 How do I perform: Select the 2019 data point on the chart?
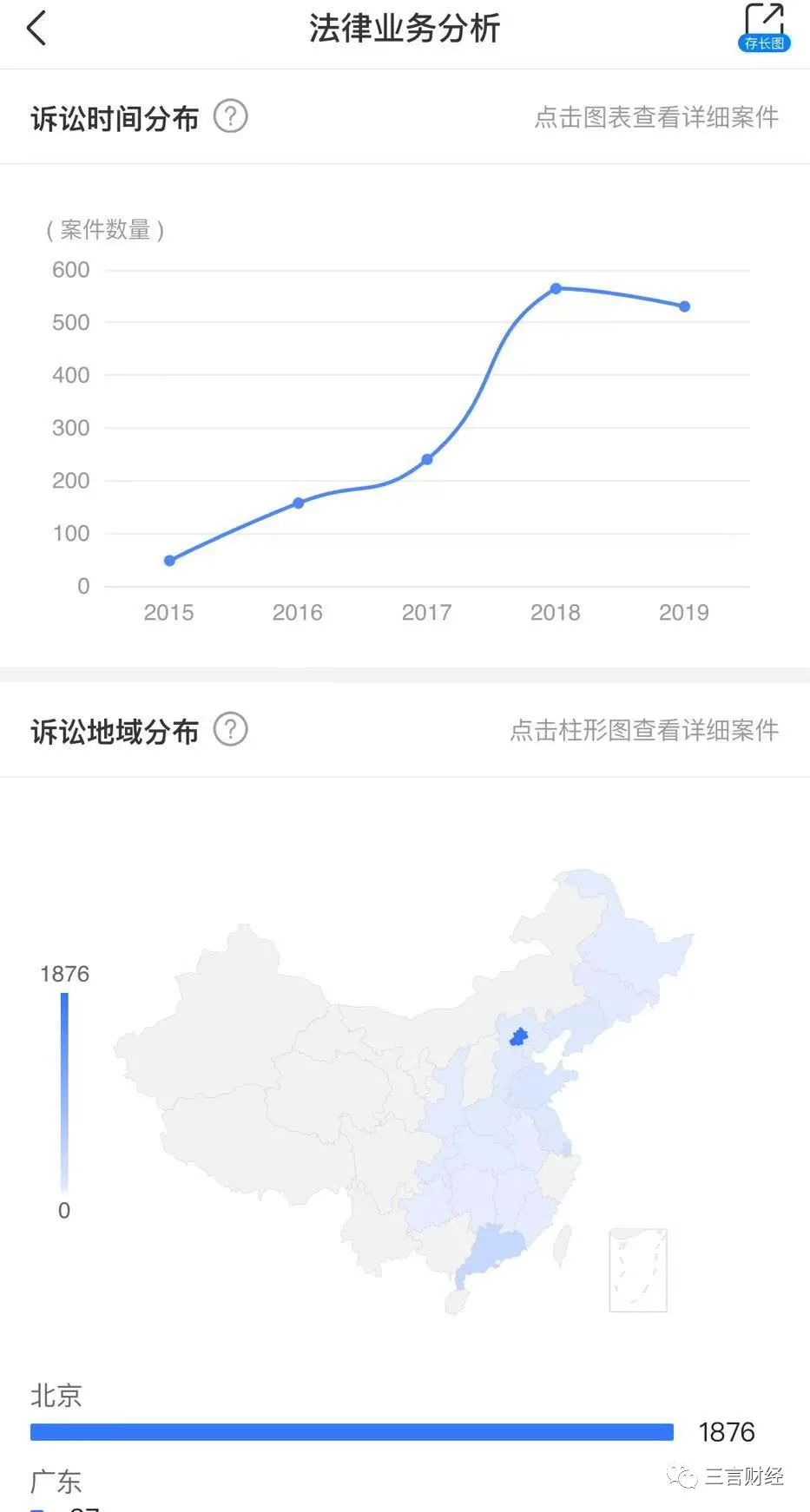pos(684,306)
